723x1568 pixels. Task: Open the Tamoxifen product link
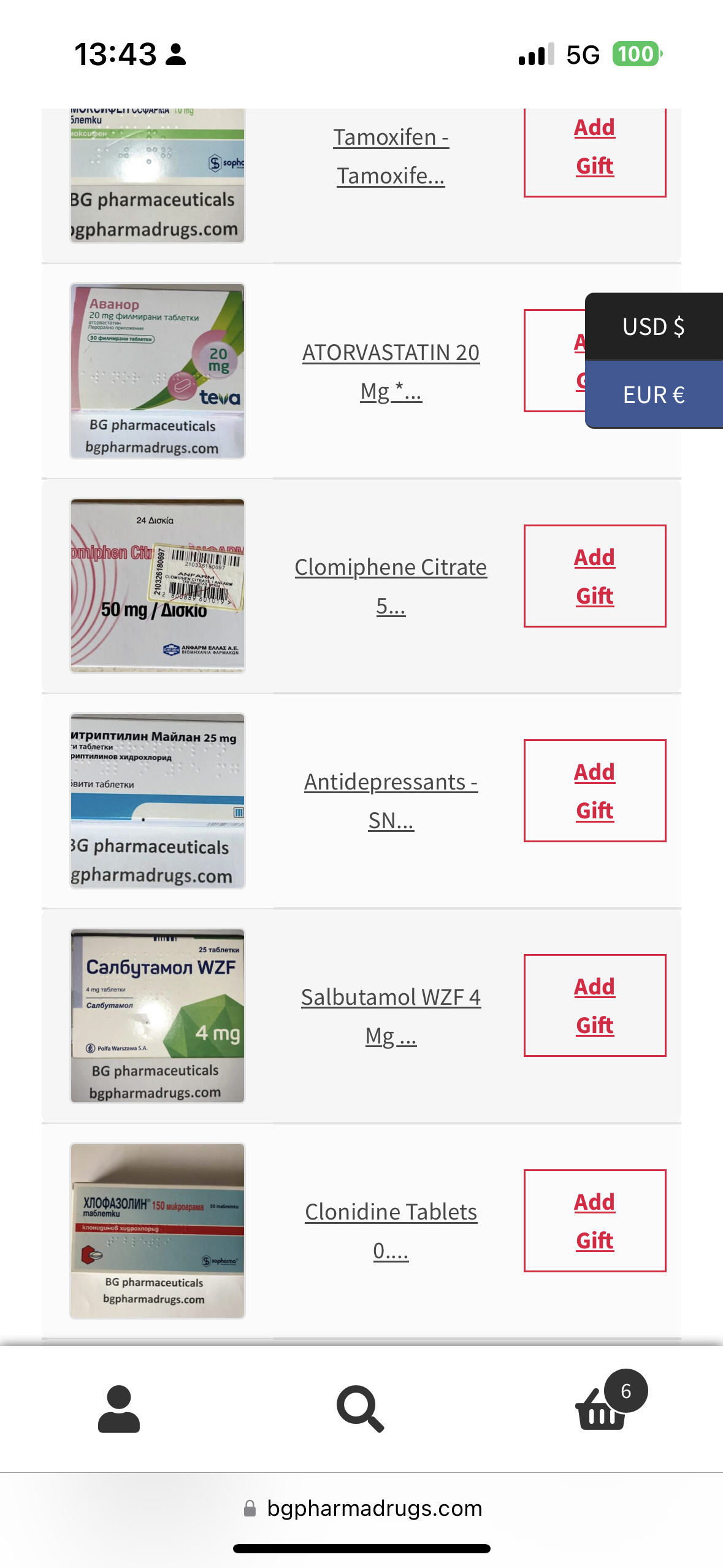pos(391,156)
